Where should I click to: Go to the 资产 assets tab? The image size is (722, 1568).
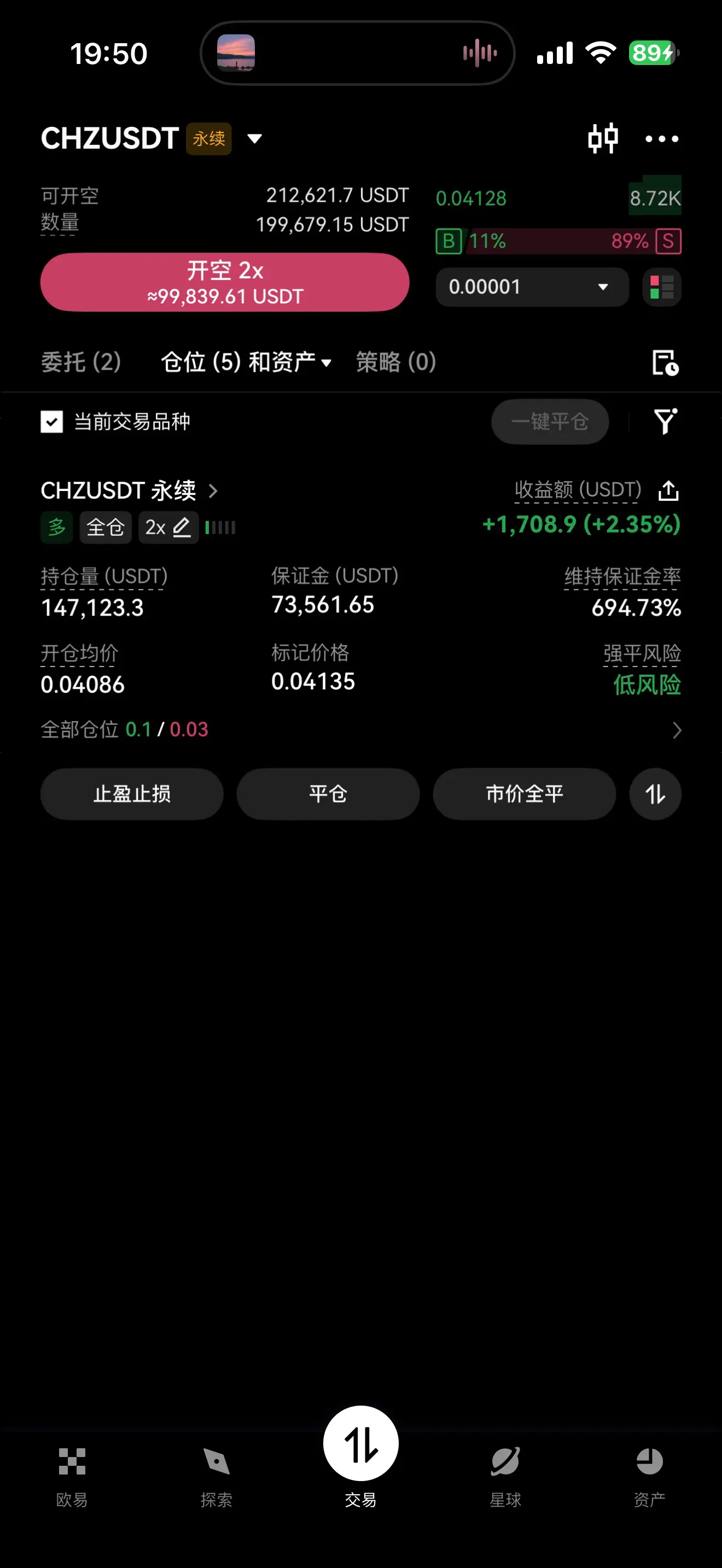pyautogui.click(x=649, y=1472)
